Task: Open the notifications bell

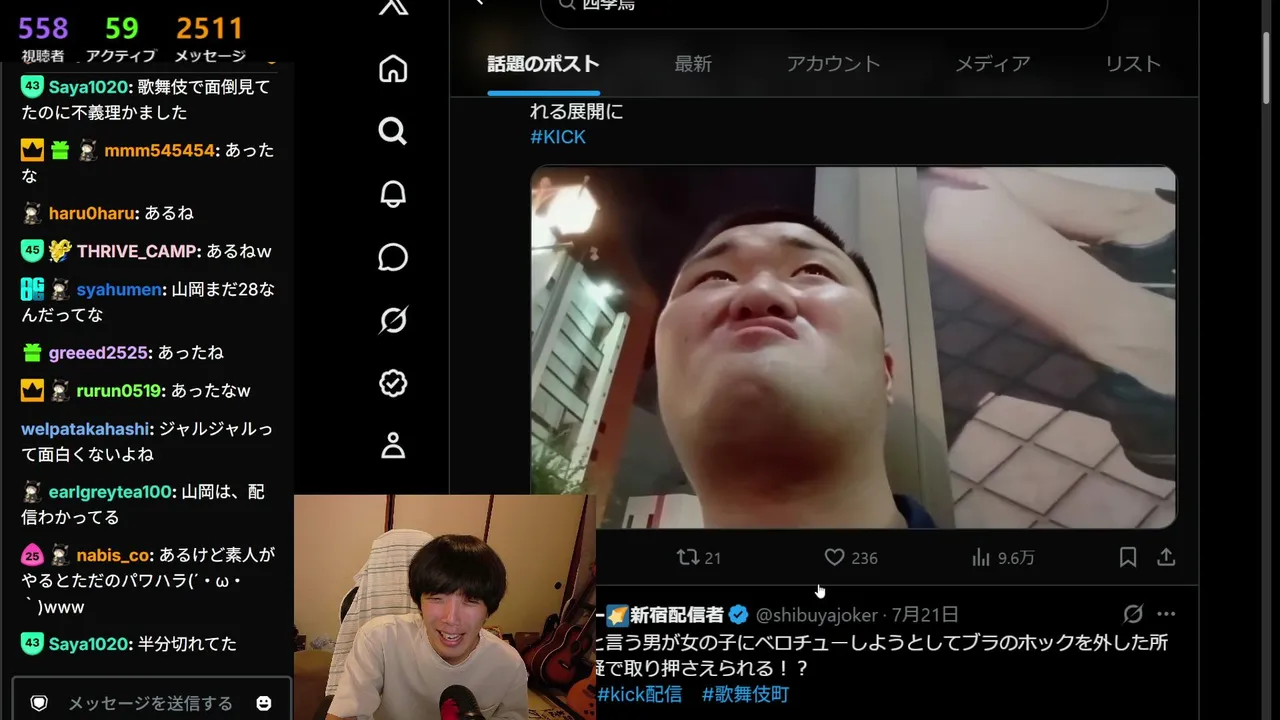Action: 393,194
